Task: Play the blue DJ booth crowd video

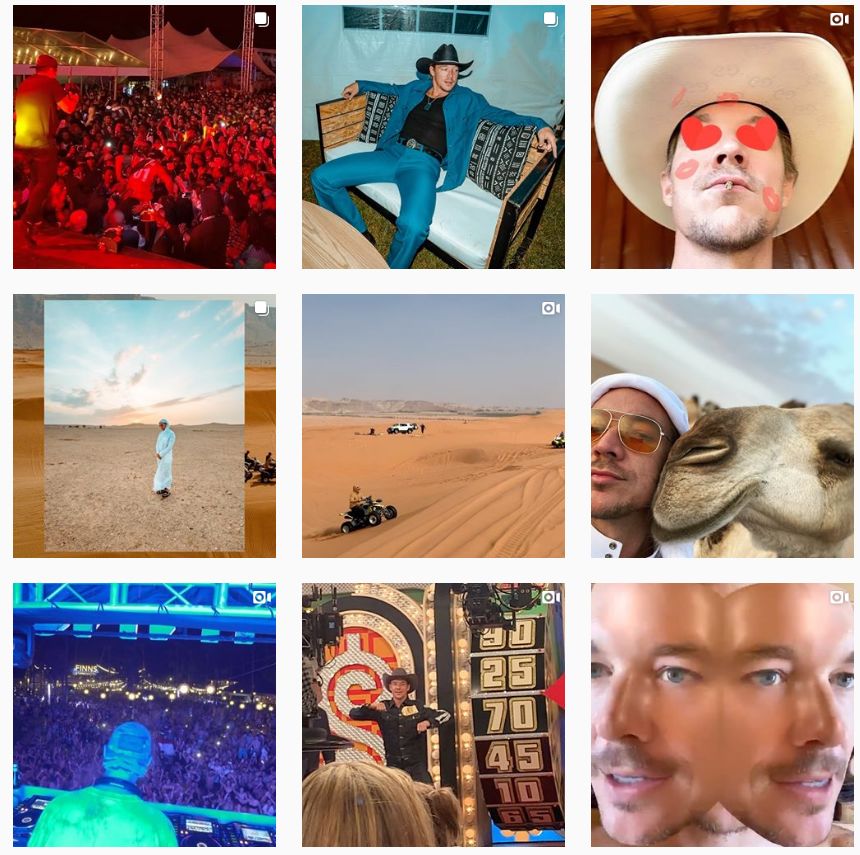Action: coord(144,715)
